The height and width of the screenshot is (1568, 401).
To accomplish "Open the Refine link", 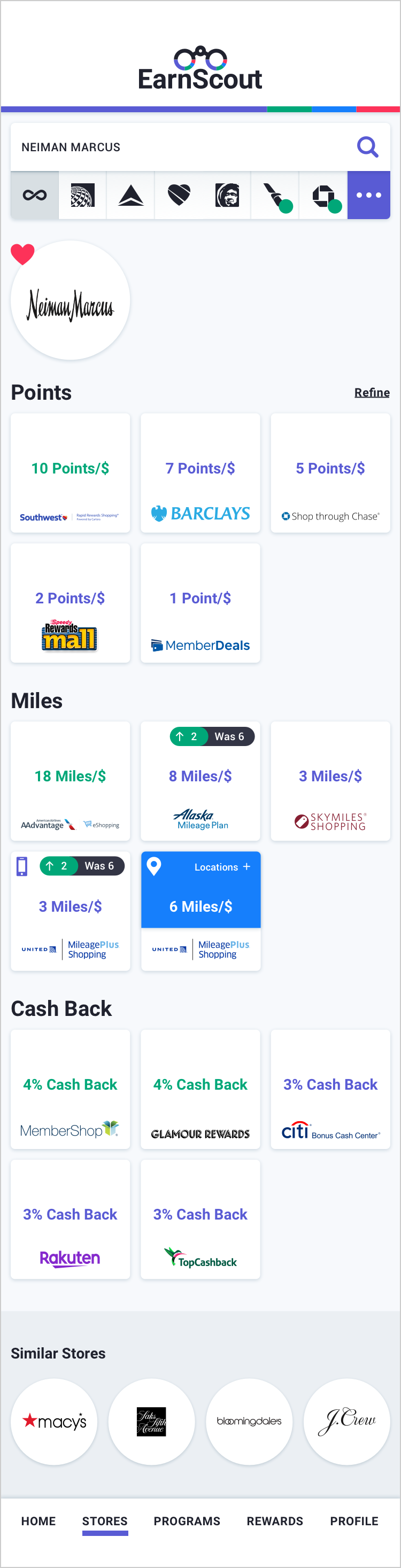I will pyautogui.click(x=372, y=393).
